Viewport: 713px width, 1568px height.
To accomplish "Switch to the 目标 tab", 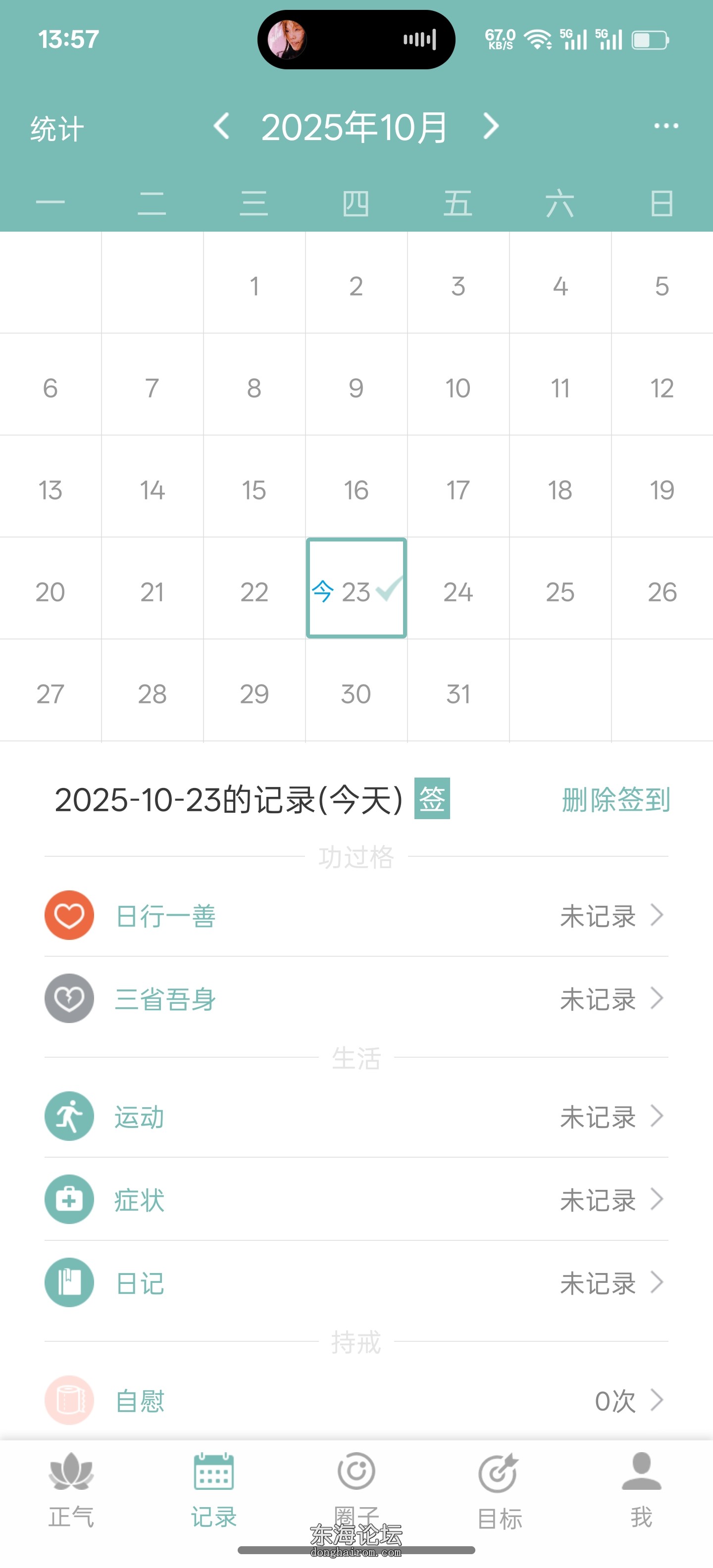I will pos(499,1489).
